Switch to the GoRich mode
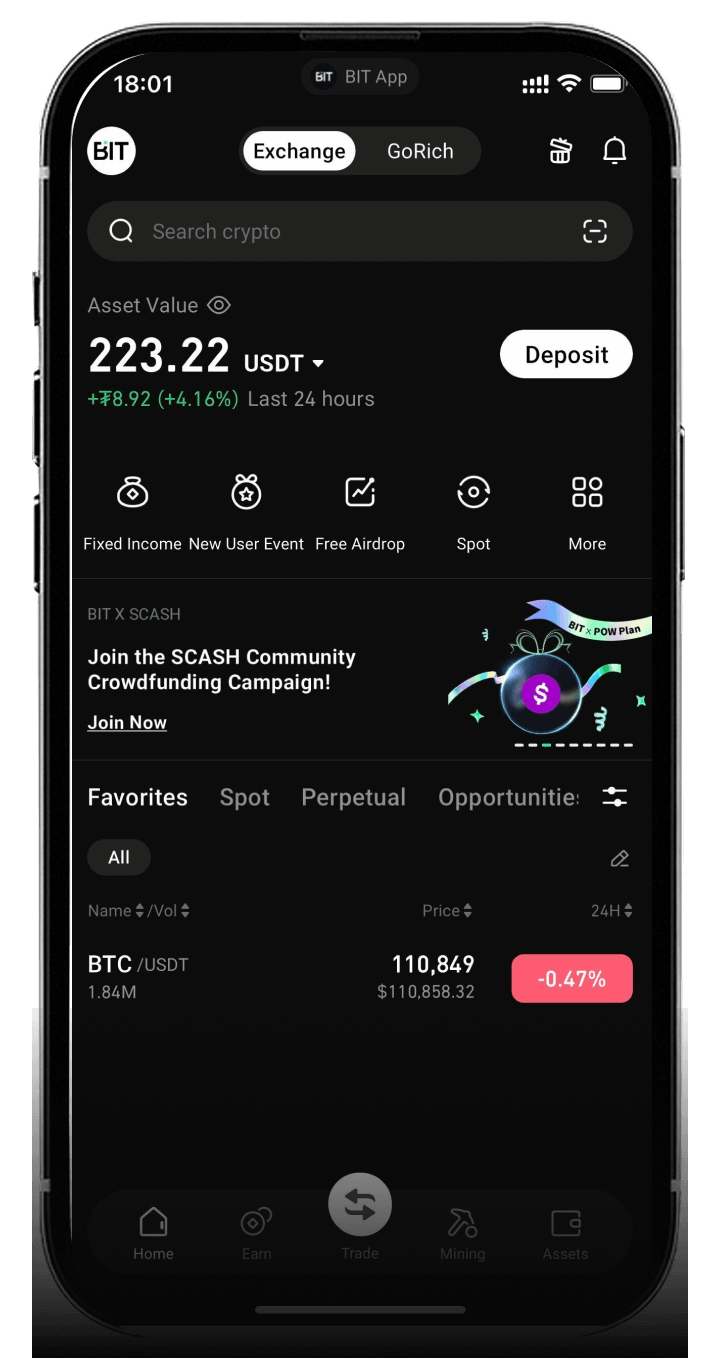This screenshot has height=1364, width=724. click(420, 151)
